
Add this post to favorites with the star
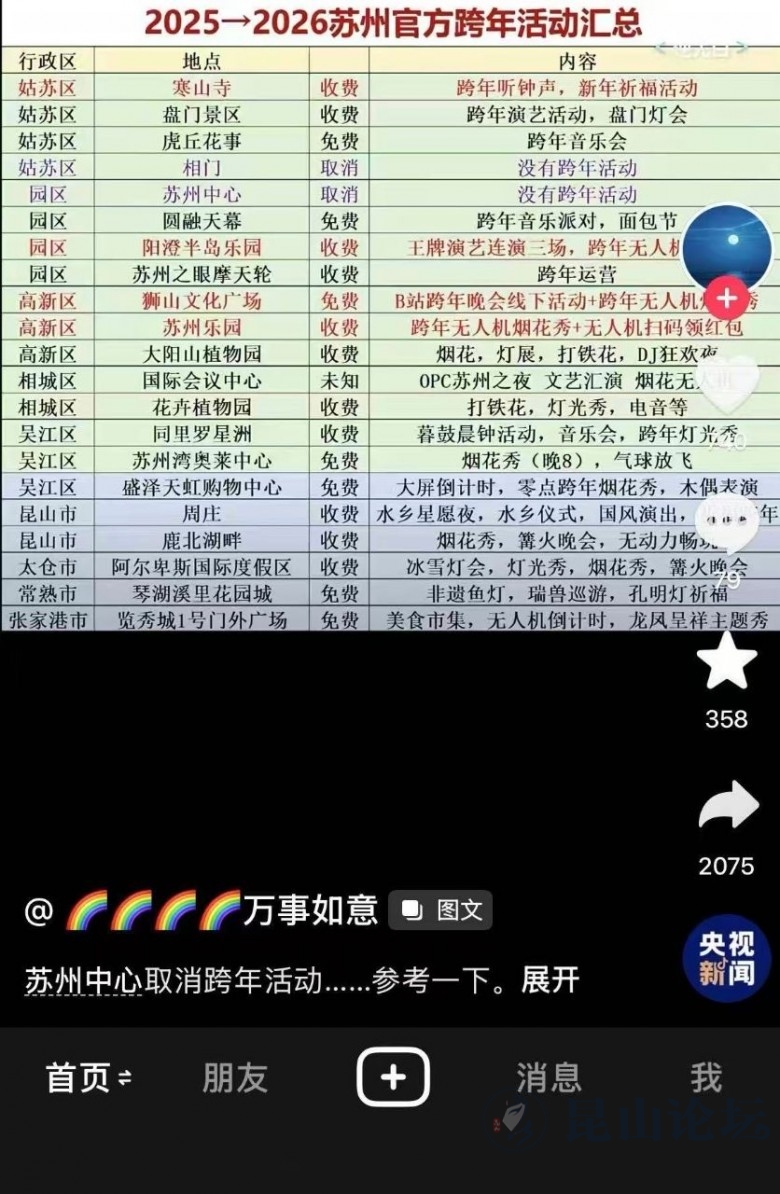[x=727, y=661]
